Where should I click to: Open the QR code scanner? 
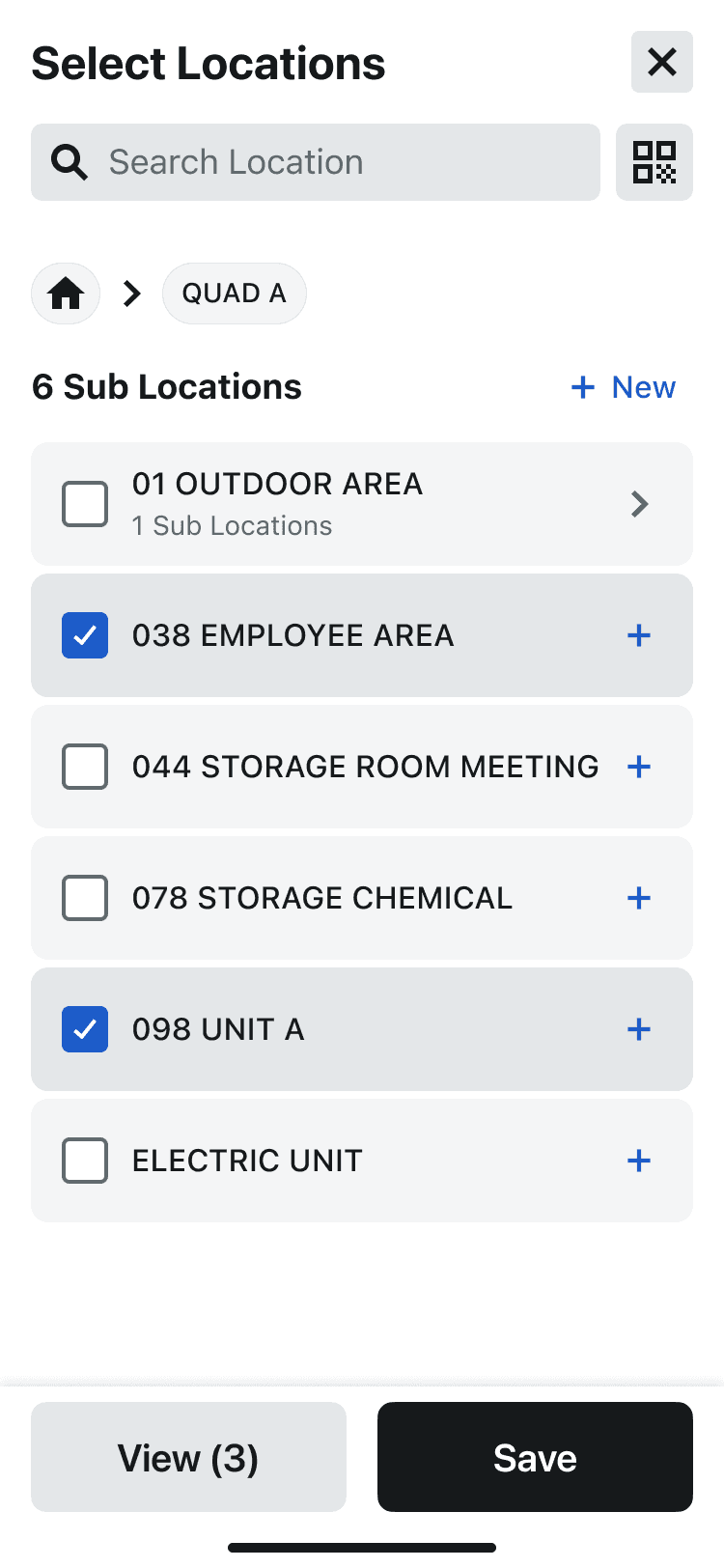click(654, 162)
